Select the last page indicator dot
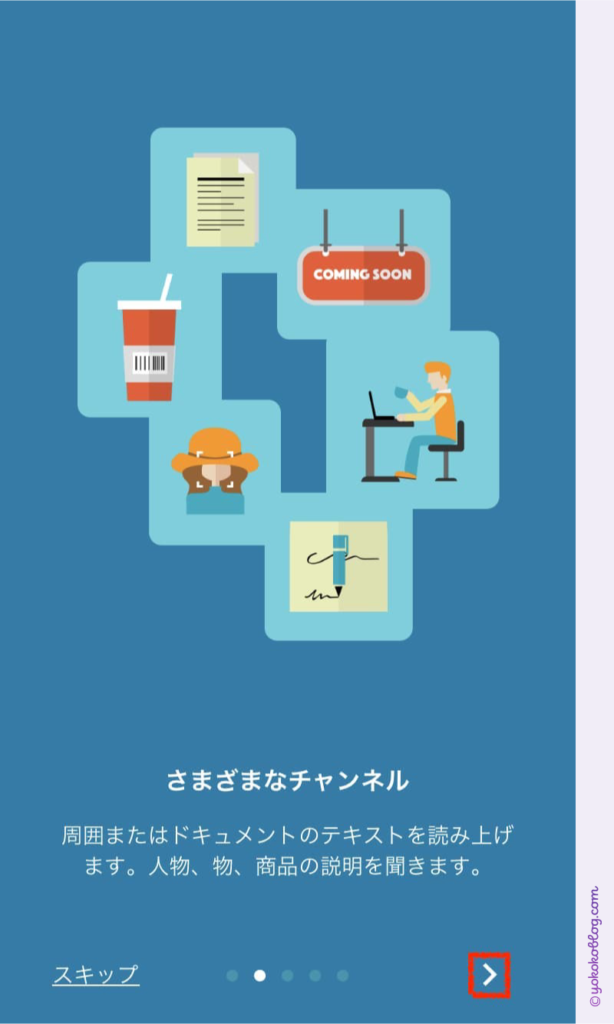The width and height of the screenshot is (614, 1024). [x=342, y=976]
